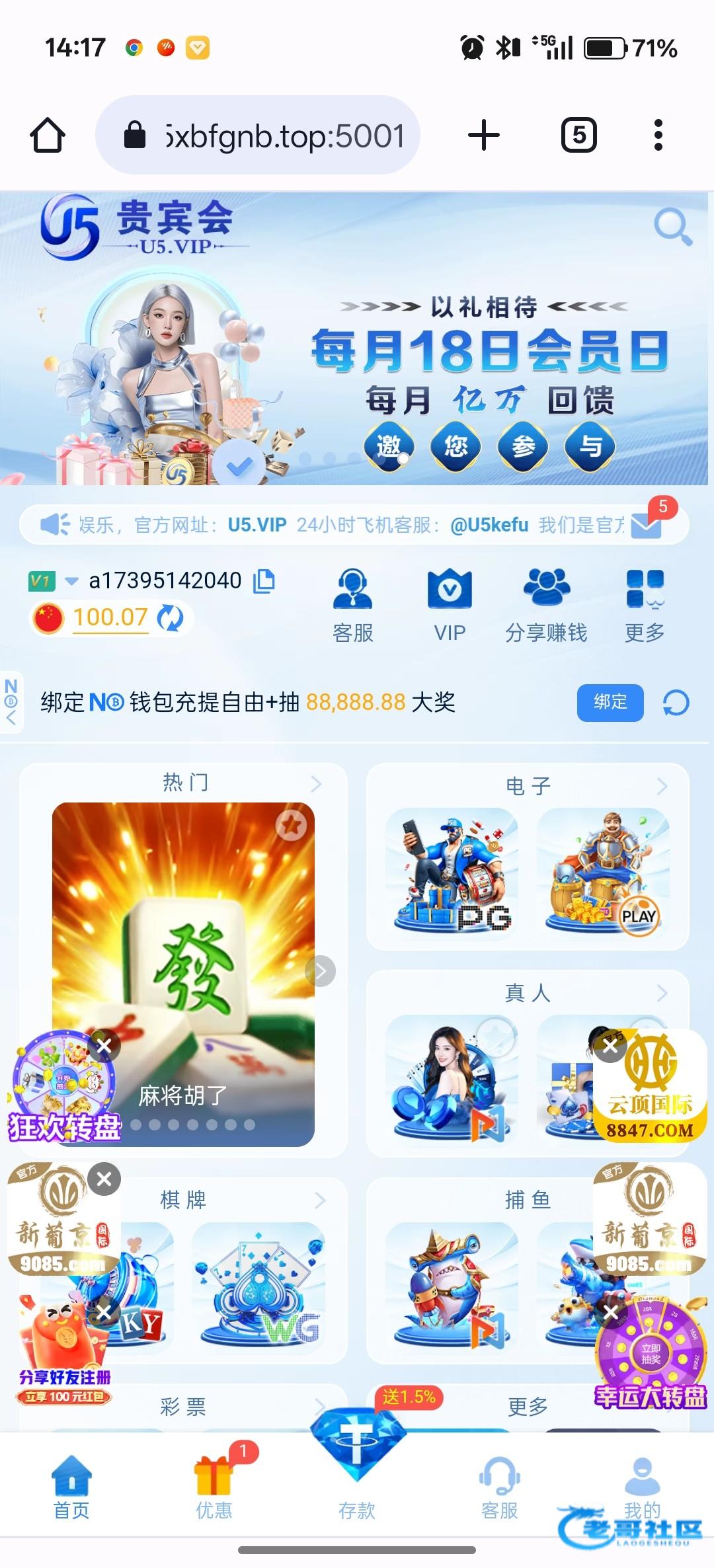Open the mail inbox with 5 messages

tap(647, 525)
